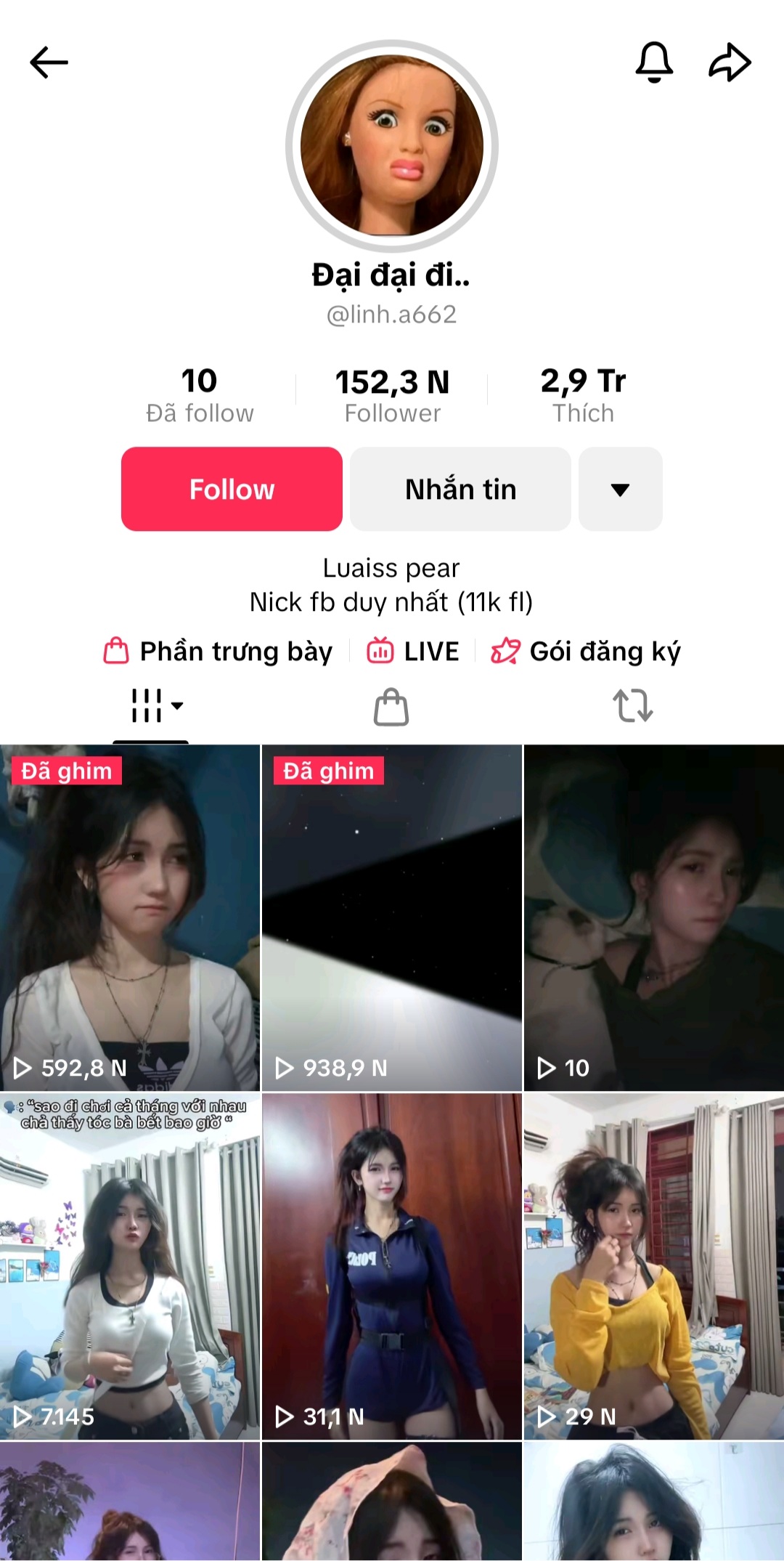Share this profile
The width and height of the screenshot is (784, 1561).
pos(730,62)
